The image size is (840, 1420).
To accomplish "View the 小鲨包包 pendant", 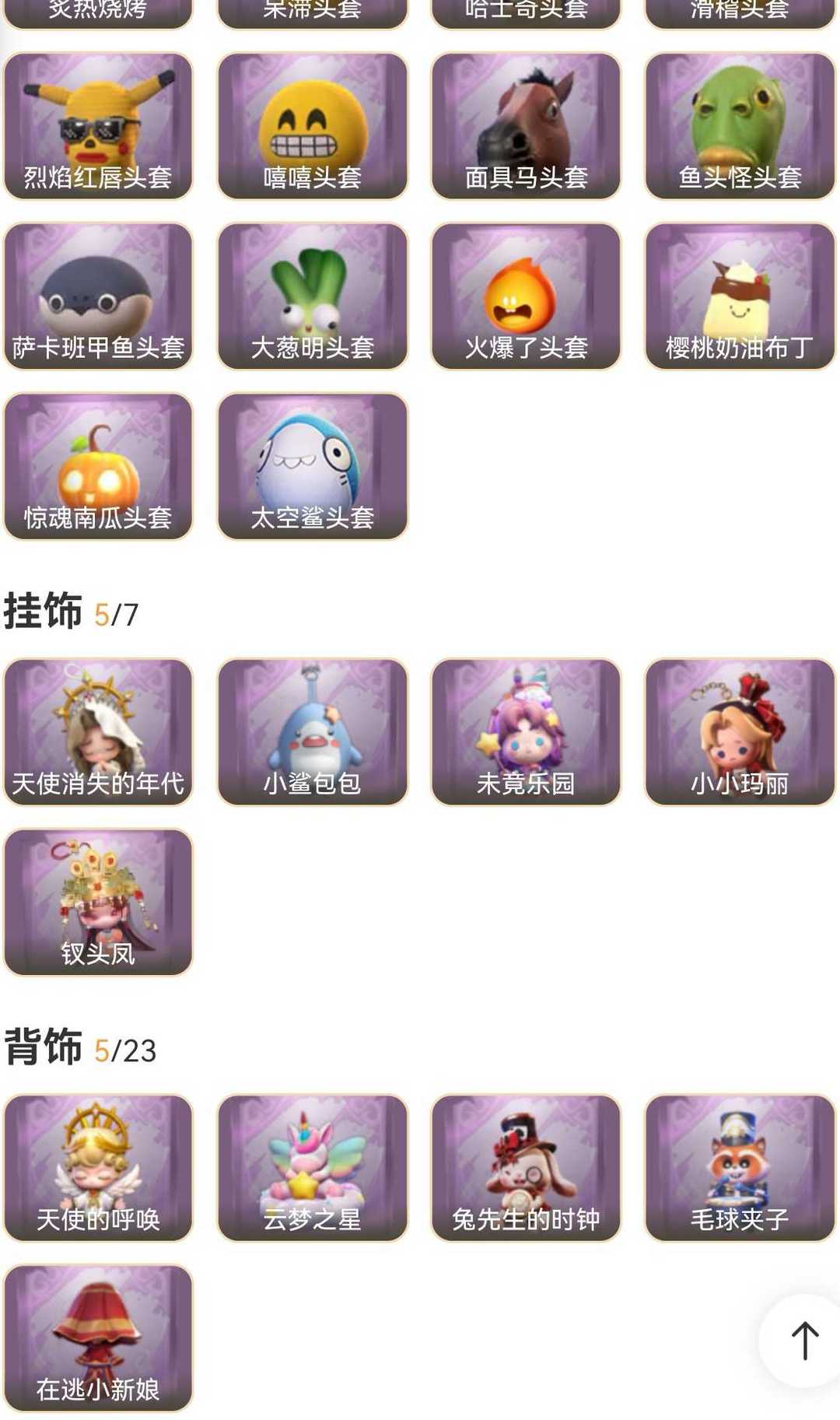I will click(312, 732).
